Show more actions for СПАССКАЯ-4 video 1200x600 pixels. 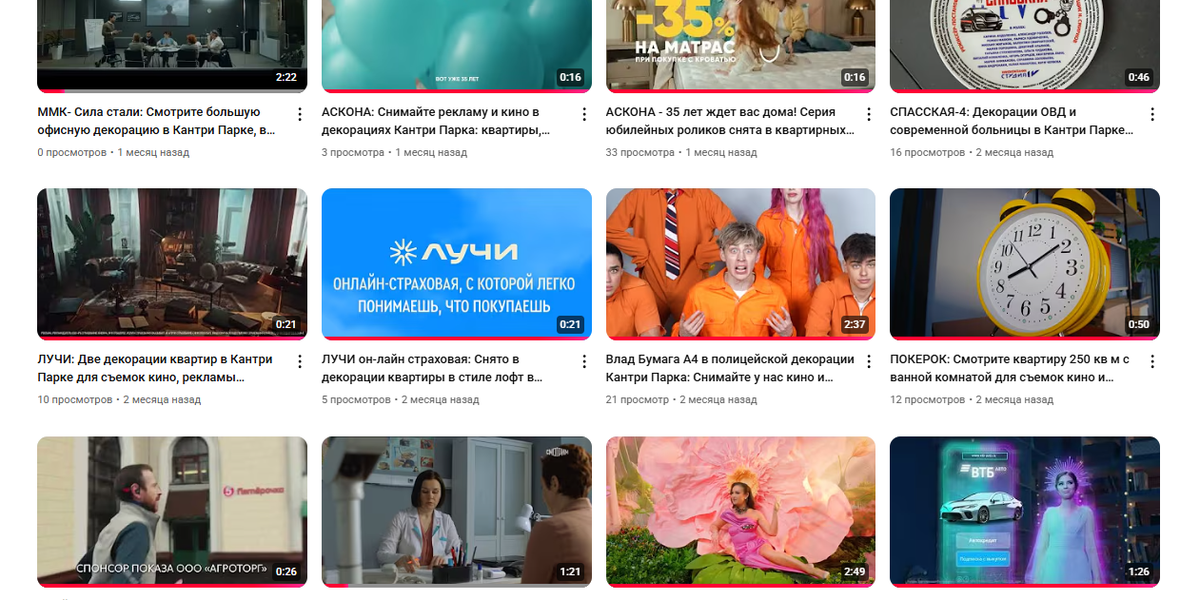click(x=1152, y=114)
